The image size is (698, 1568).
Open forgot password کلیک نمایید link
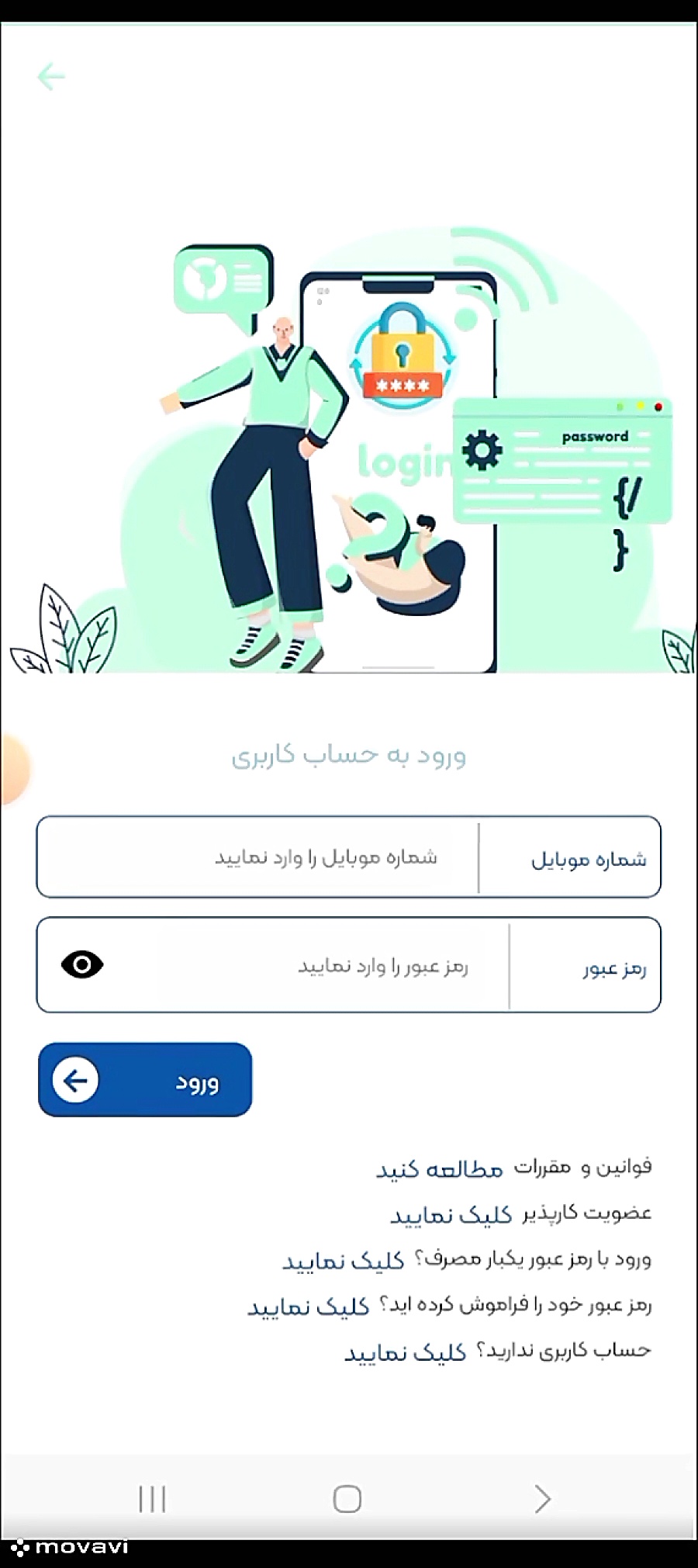tap(309, 1307)
